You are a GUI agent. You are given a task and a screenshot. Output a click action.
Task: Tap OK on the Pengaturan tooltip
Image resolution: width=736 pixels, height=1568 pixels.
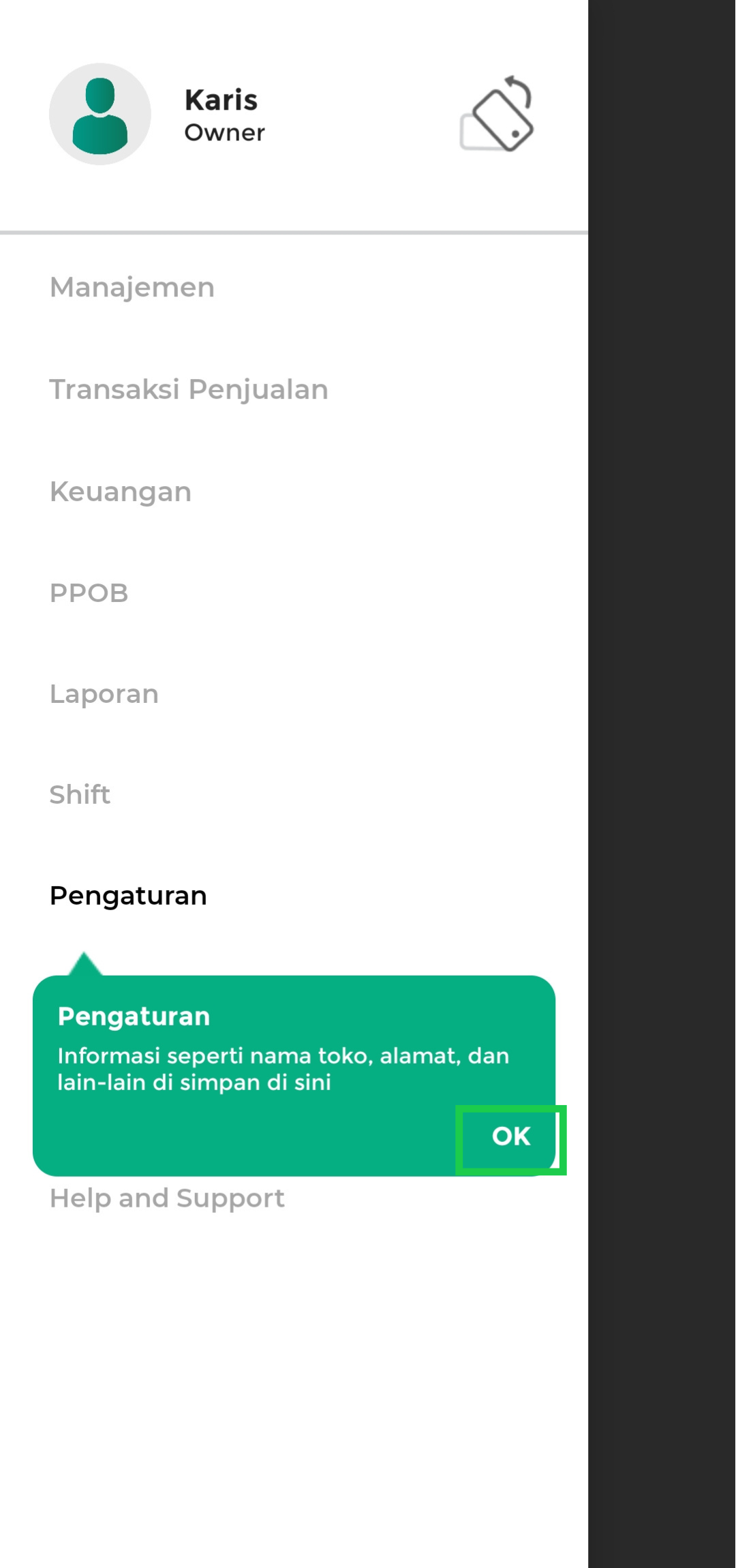click(x=511, y=1137)
